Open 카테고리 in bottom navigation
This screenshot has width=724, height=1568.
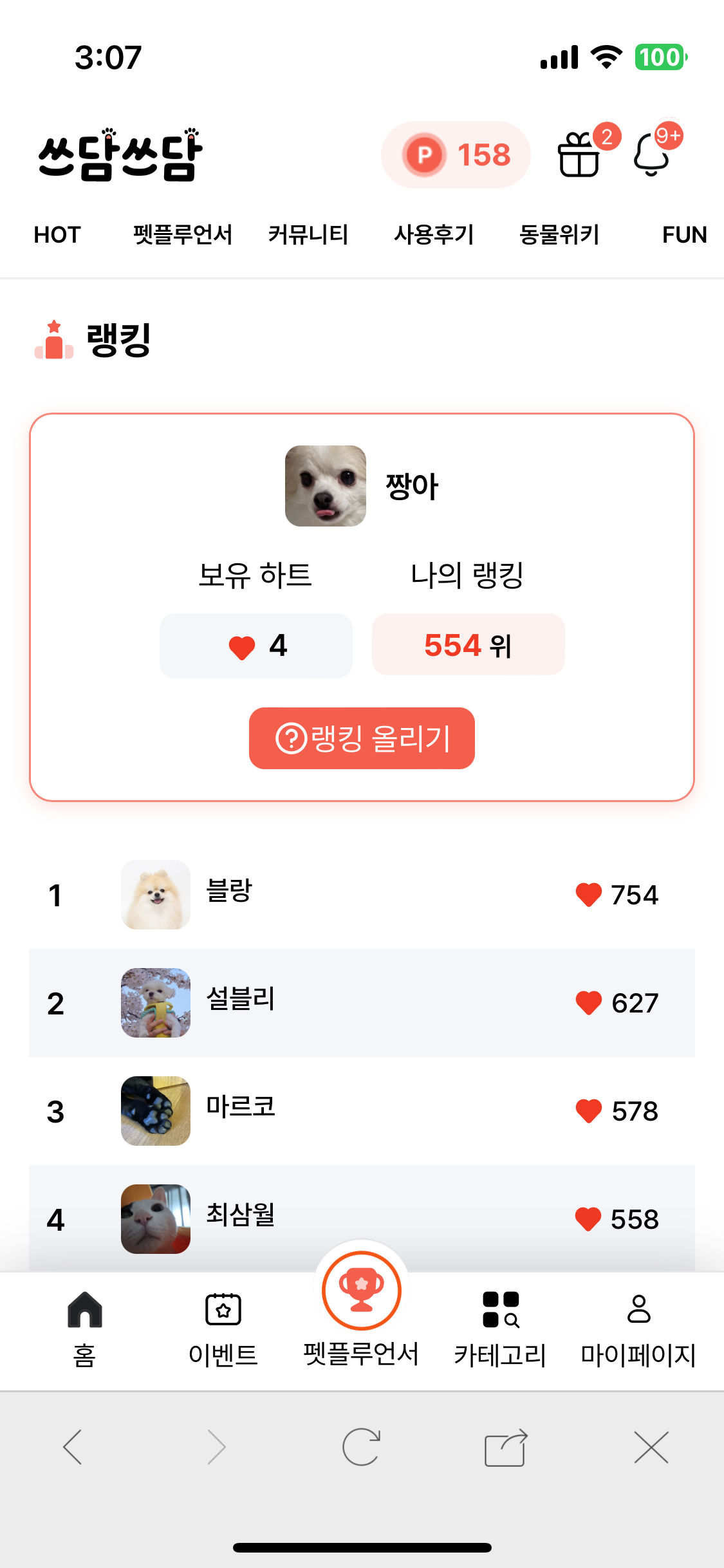(500, 1329)
